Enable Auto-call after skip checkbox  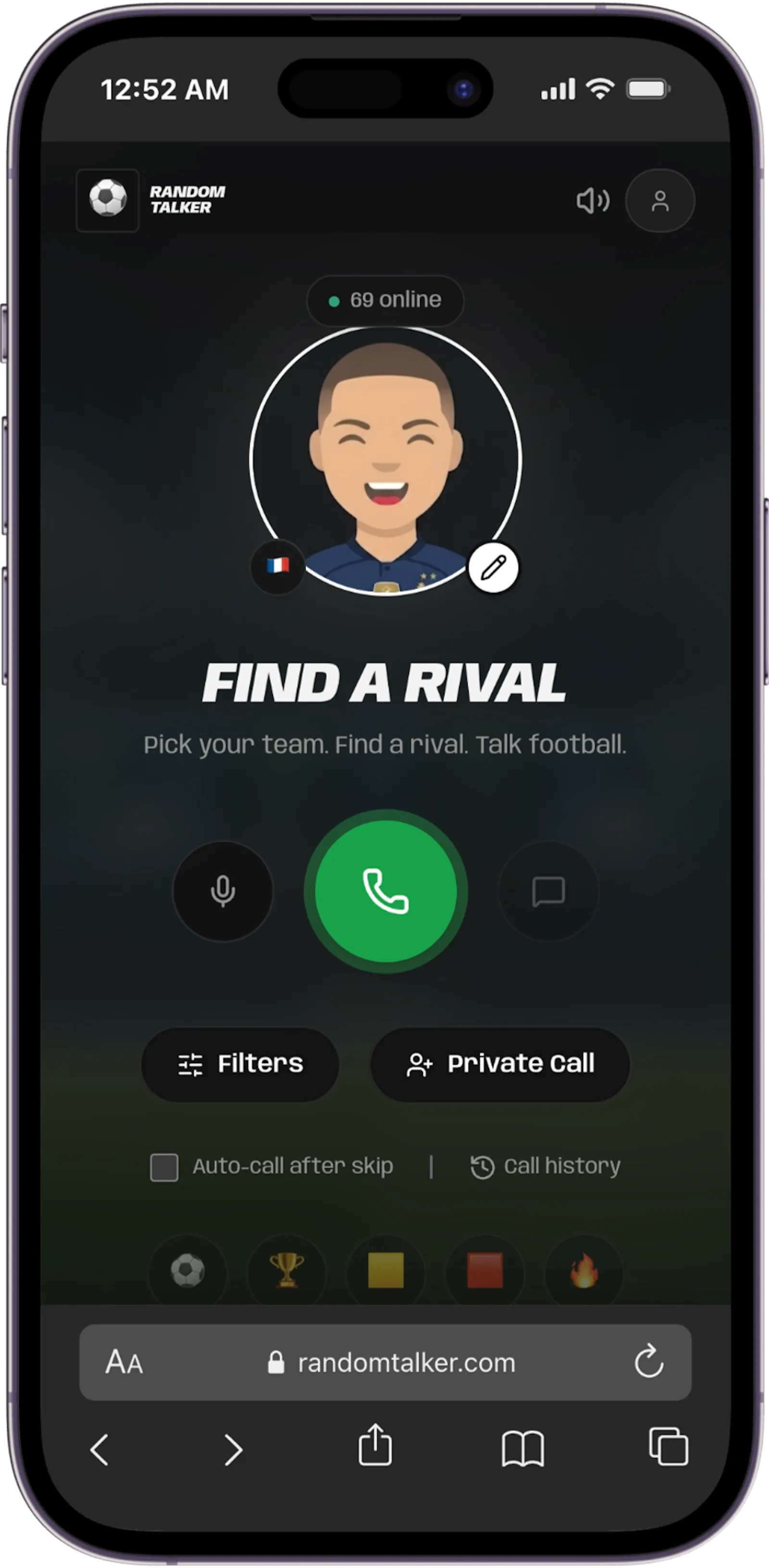pyautogui.click(x=164, y=1167)
